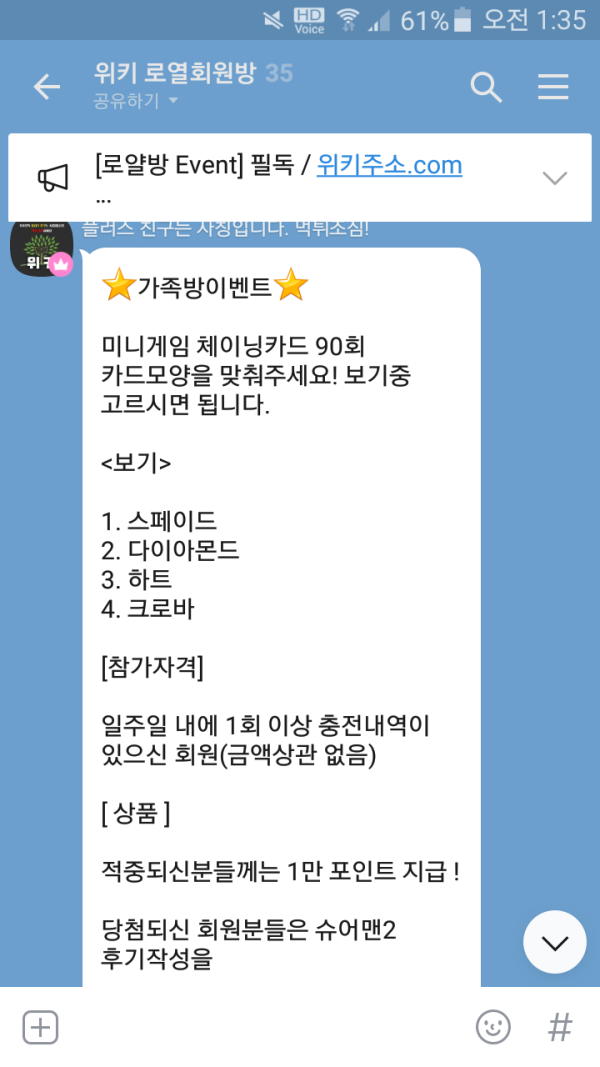600x1067 pixels.
Task: Open the 위키주소.com link in notice
Action: (x=389, y=164)
